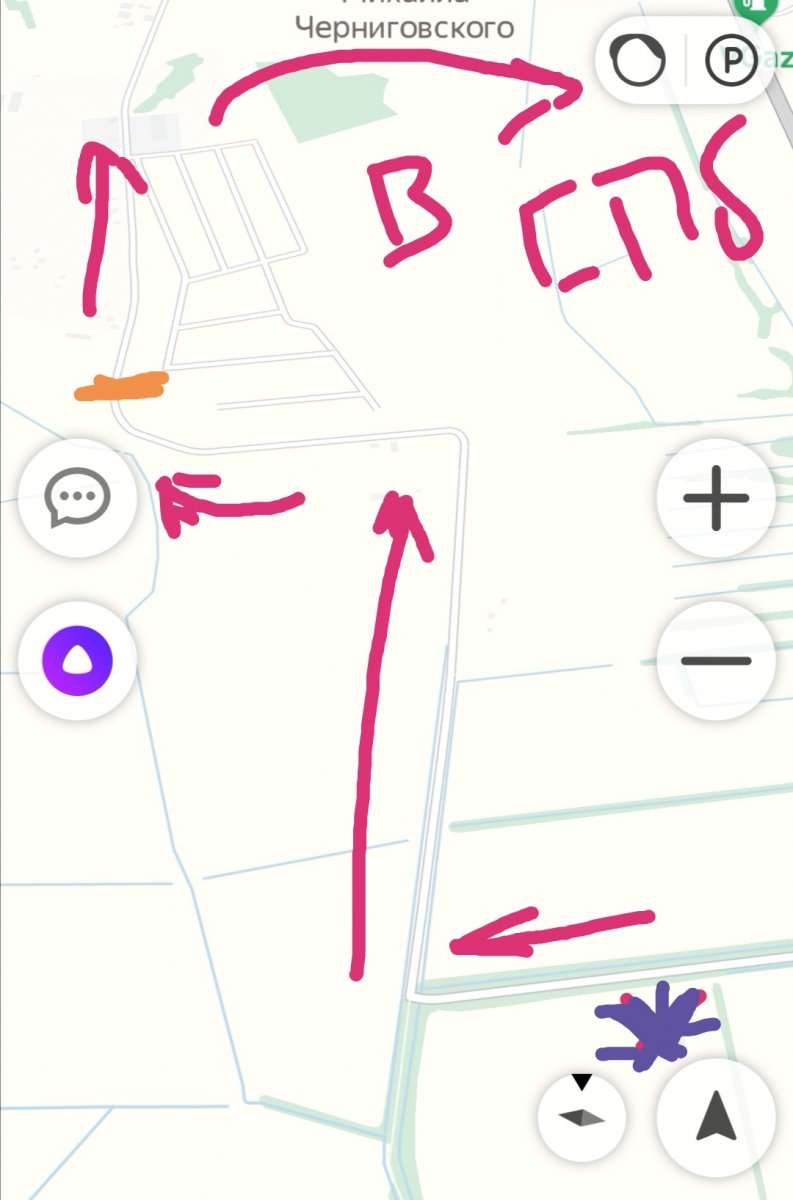Launch the Alice voice assistant
Image resolution: width=793 pixels, height=1200 pixels.
(x=77, y=661)
